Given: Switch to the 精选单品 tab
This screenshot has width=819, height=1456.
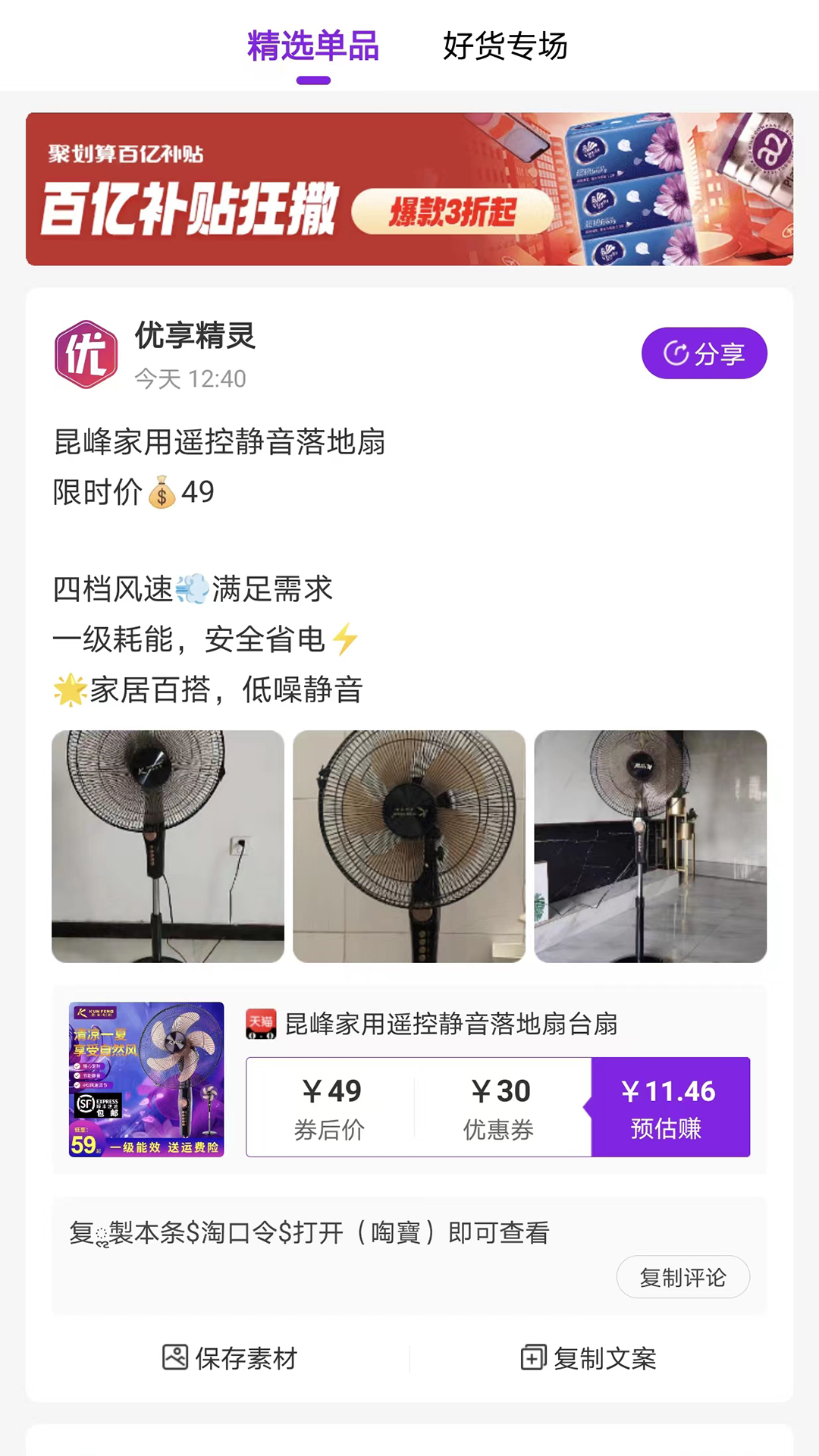Looking at the screenshot, I should [x=314, y=45].
